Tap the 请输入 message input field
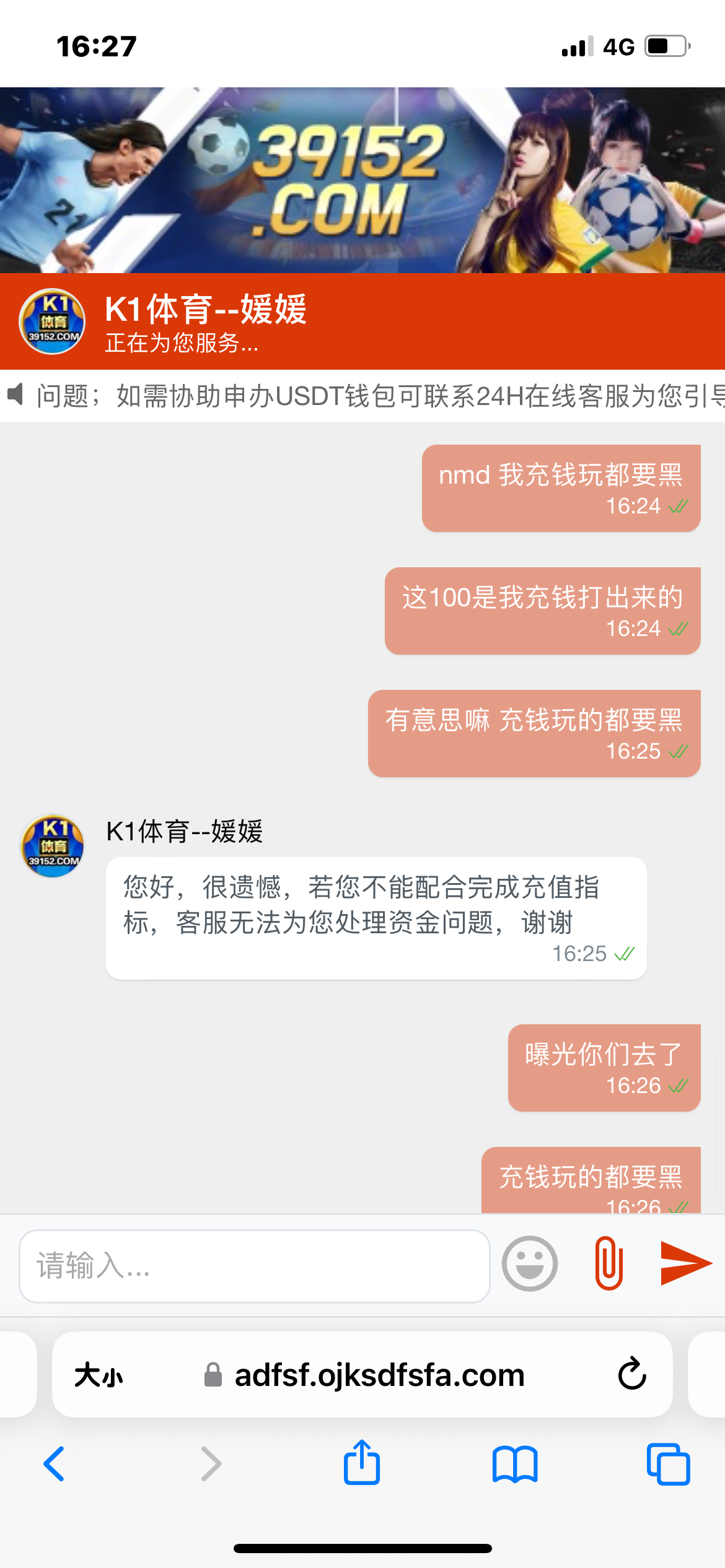The width and height of the screenshot is (725, 1568). (x=254, y=1266)
